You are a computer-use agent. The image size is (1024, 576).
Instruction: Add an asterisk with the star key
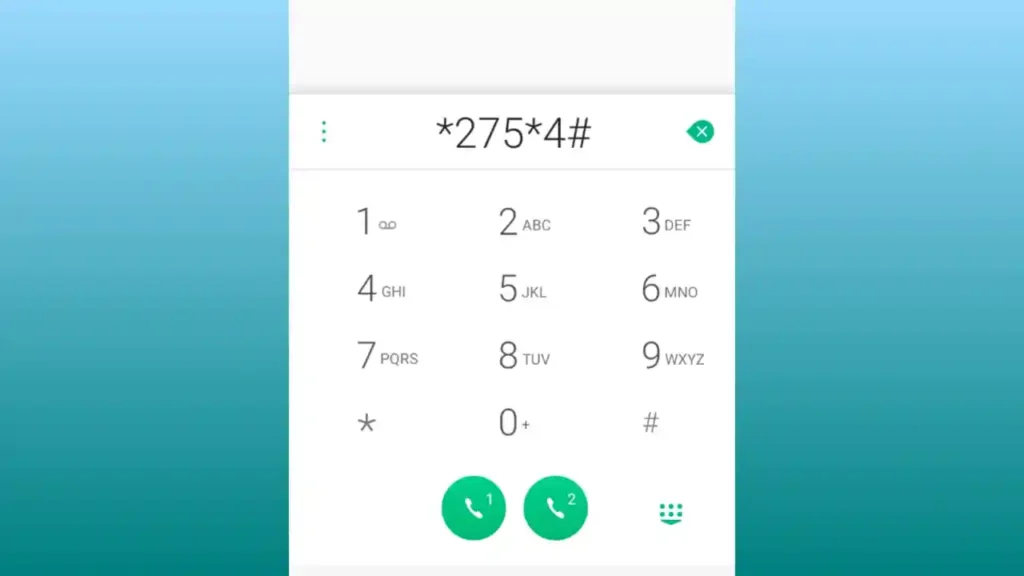click(x=367, y=423)
